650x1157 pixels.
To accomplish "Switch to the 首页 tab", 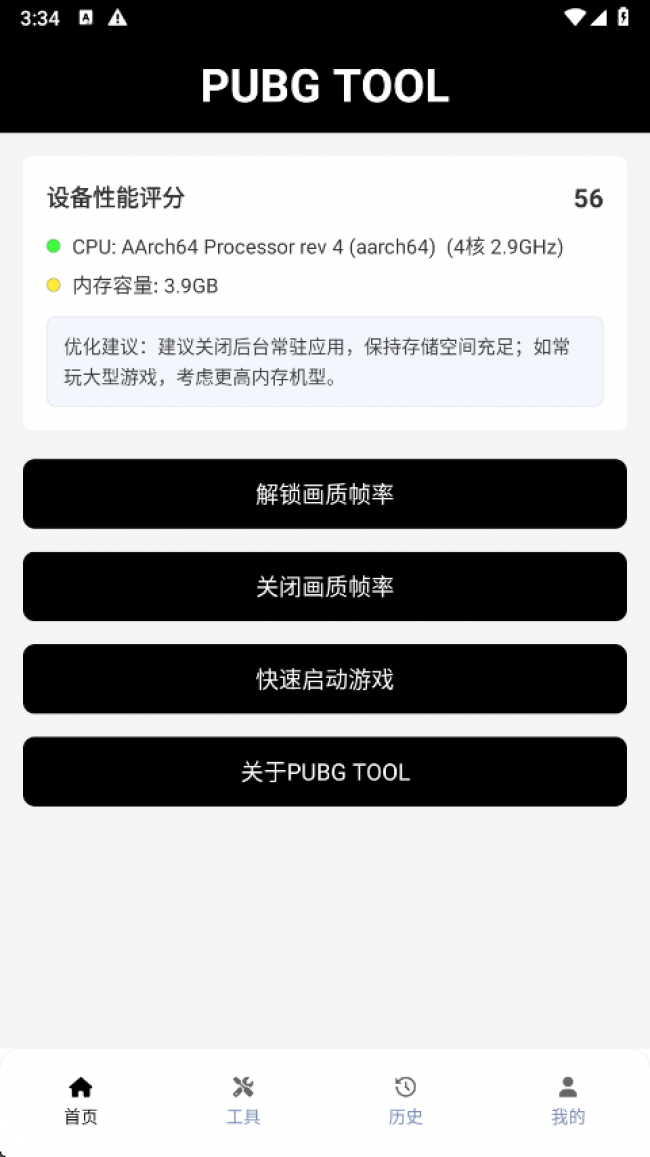I will point(81,1101).
